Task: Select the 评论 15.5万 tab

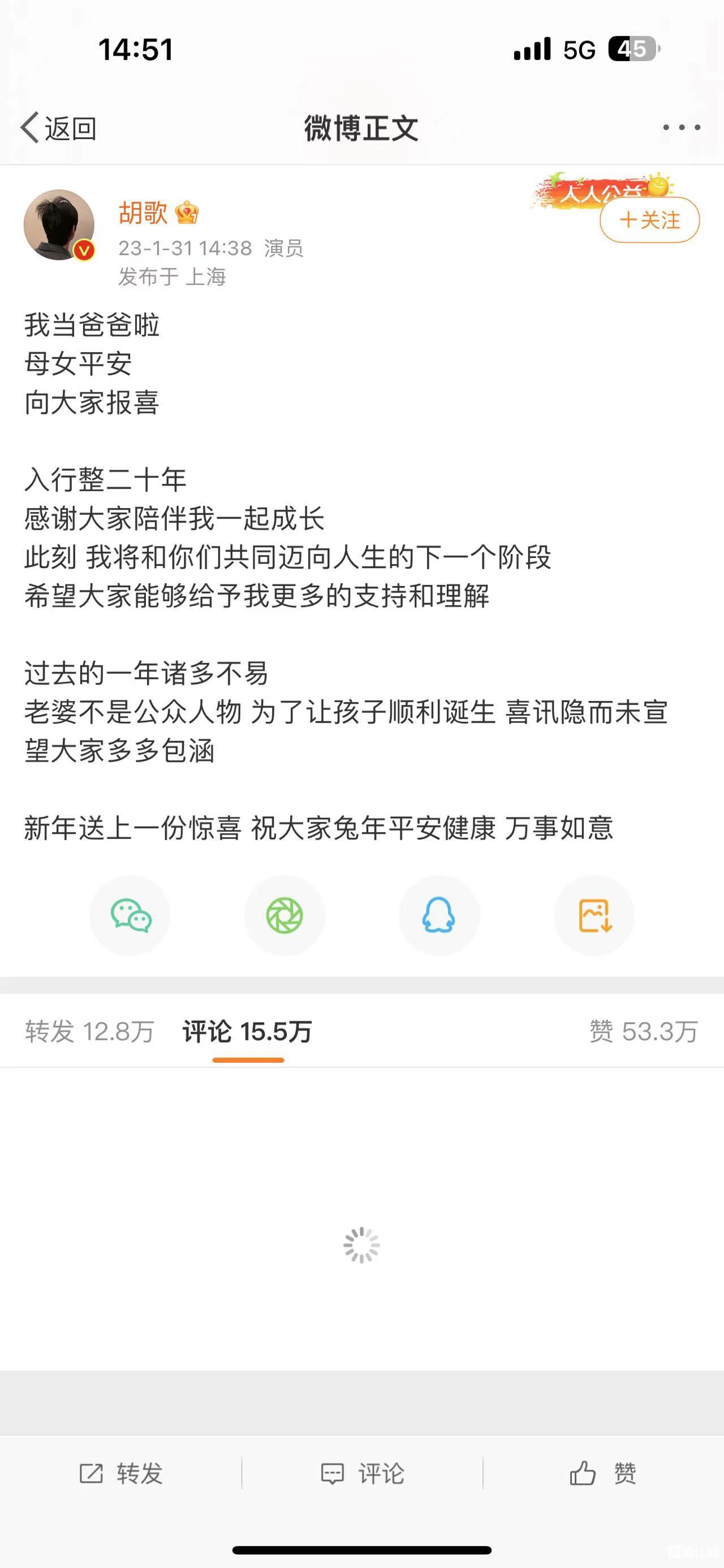Action: 247,1031
